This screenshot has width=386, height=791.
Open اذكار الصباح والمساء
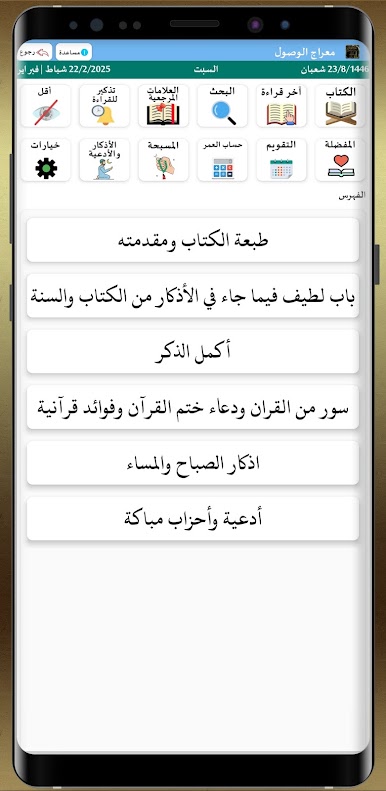tap(193, 463)
